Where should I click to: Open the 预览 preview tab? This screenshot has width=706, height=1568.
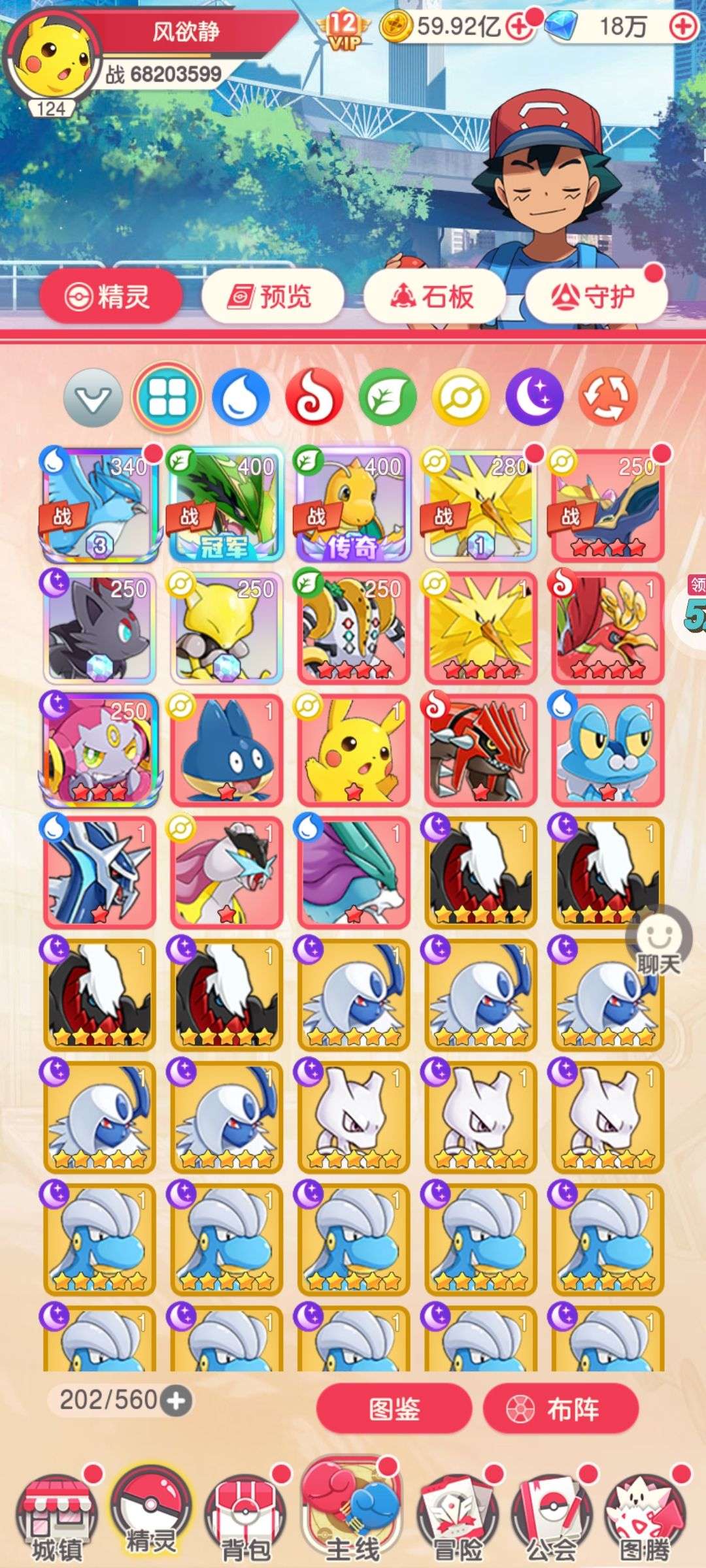272,297
